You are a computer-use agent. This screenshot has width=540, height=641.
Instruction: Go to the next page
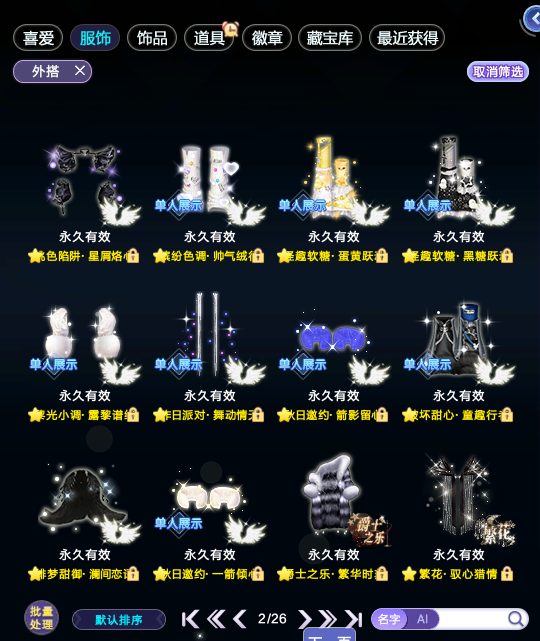click(305, 619)
